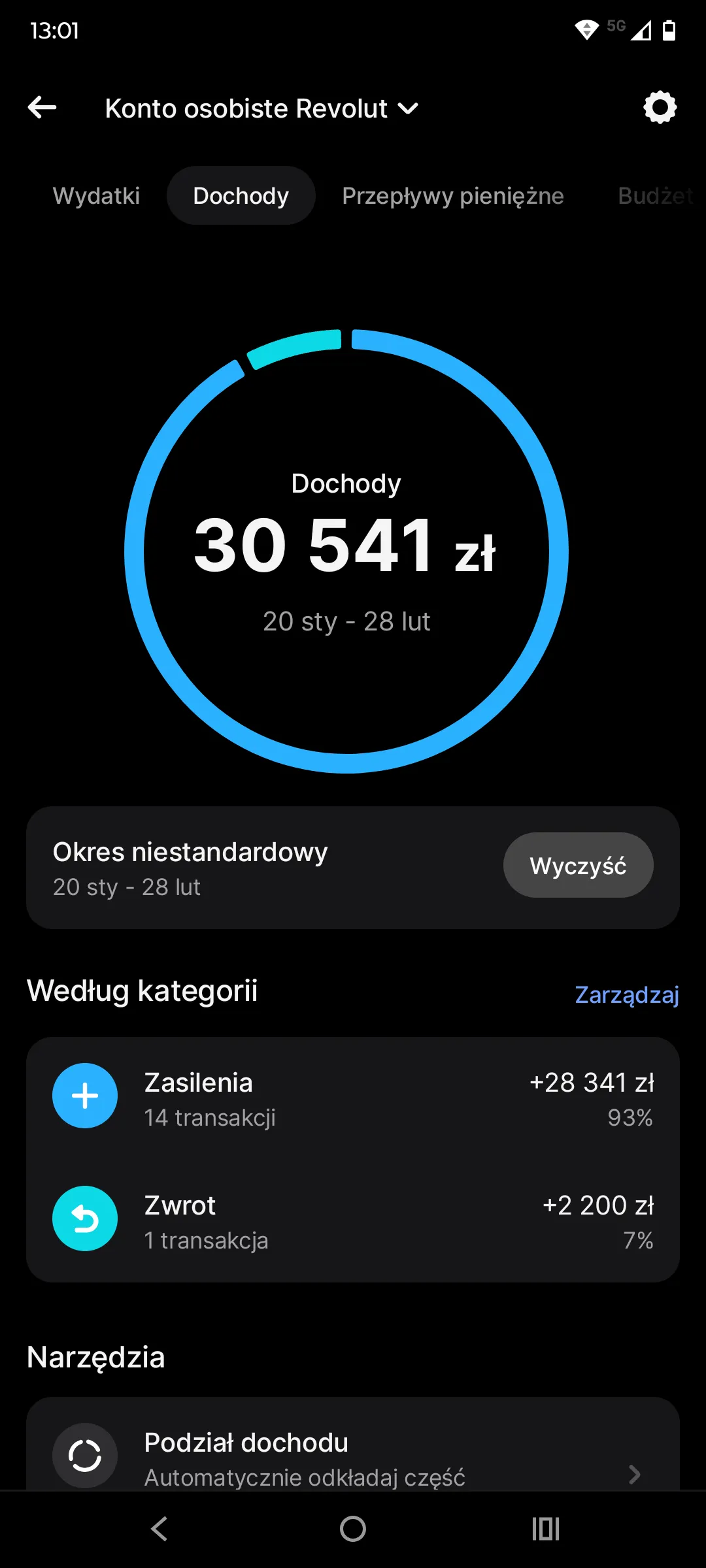Tap Wyczyść to clear the custom period
This screenshot has width=706, height=1568.
(578, 865)
